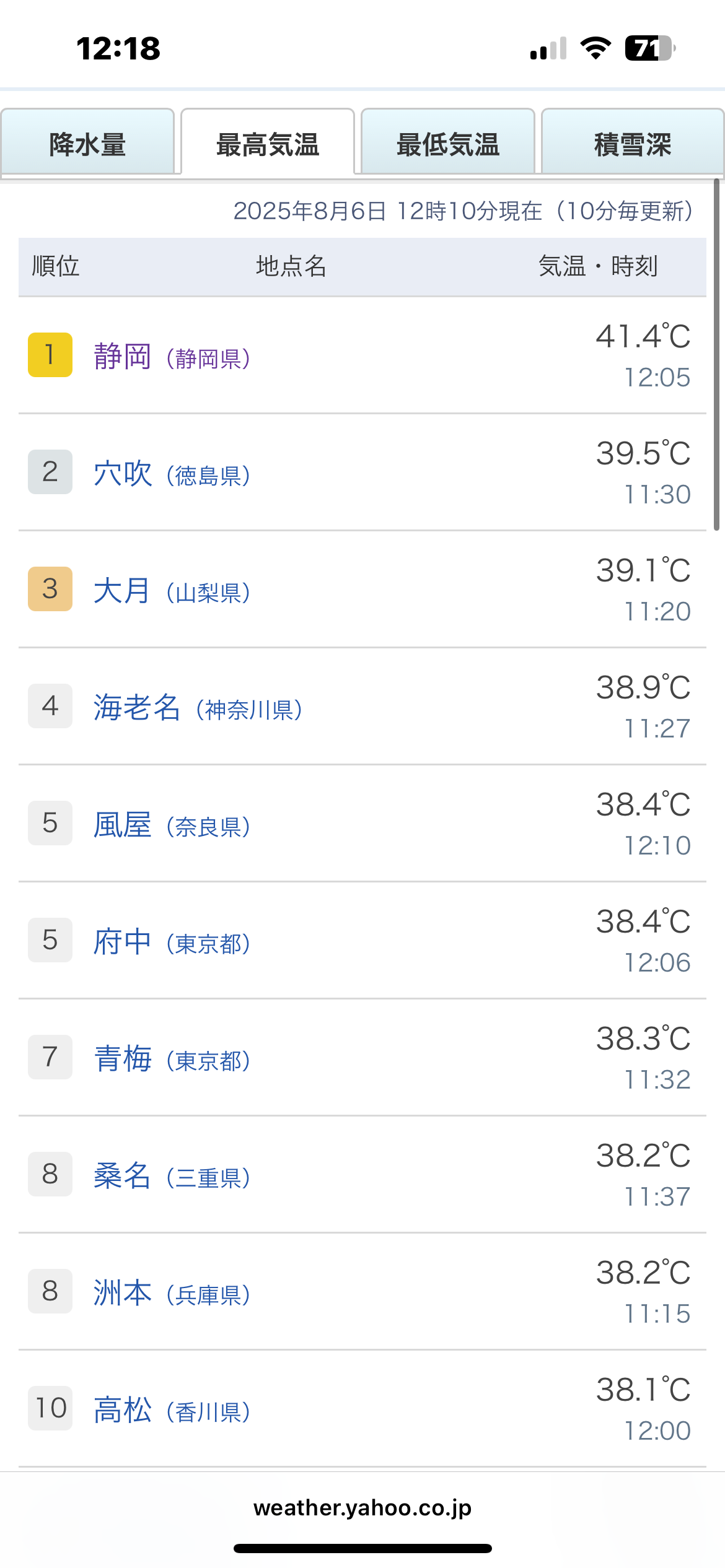725x1568 pixels.
Task: Open 高松 (香川県) link
Action: pyautogui.click(x=172, y=1411)
